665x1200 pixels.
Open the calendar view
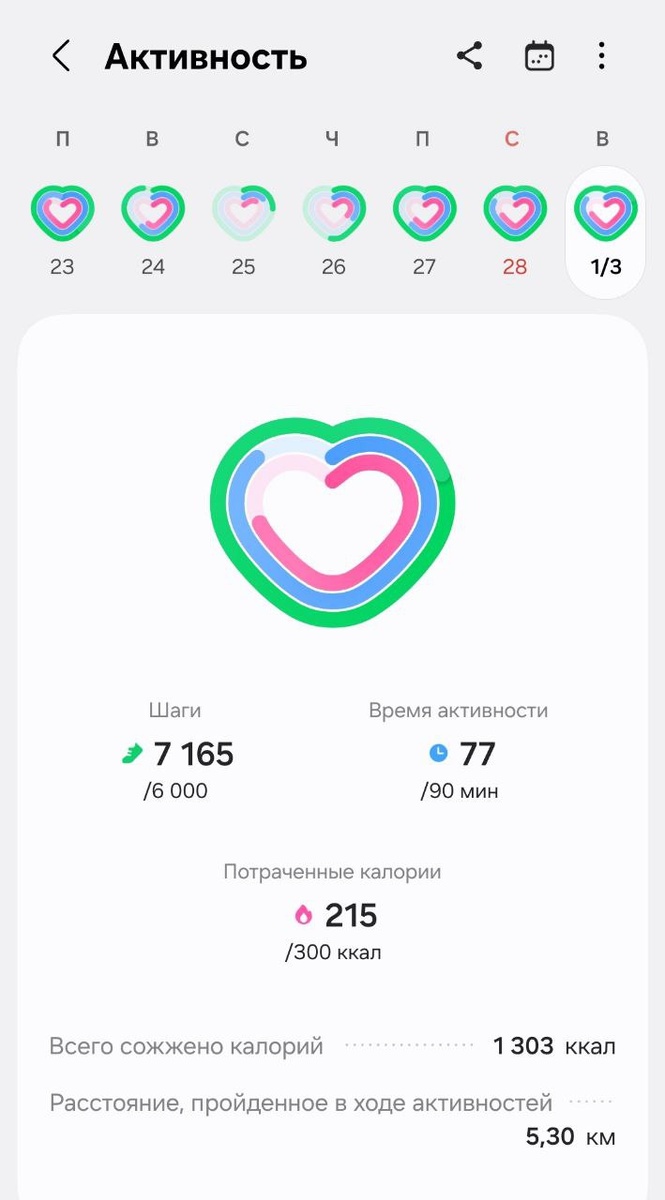(539, 56)
